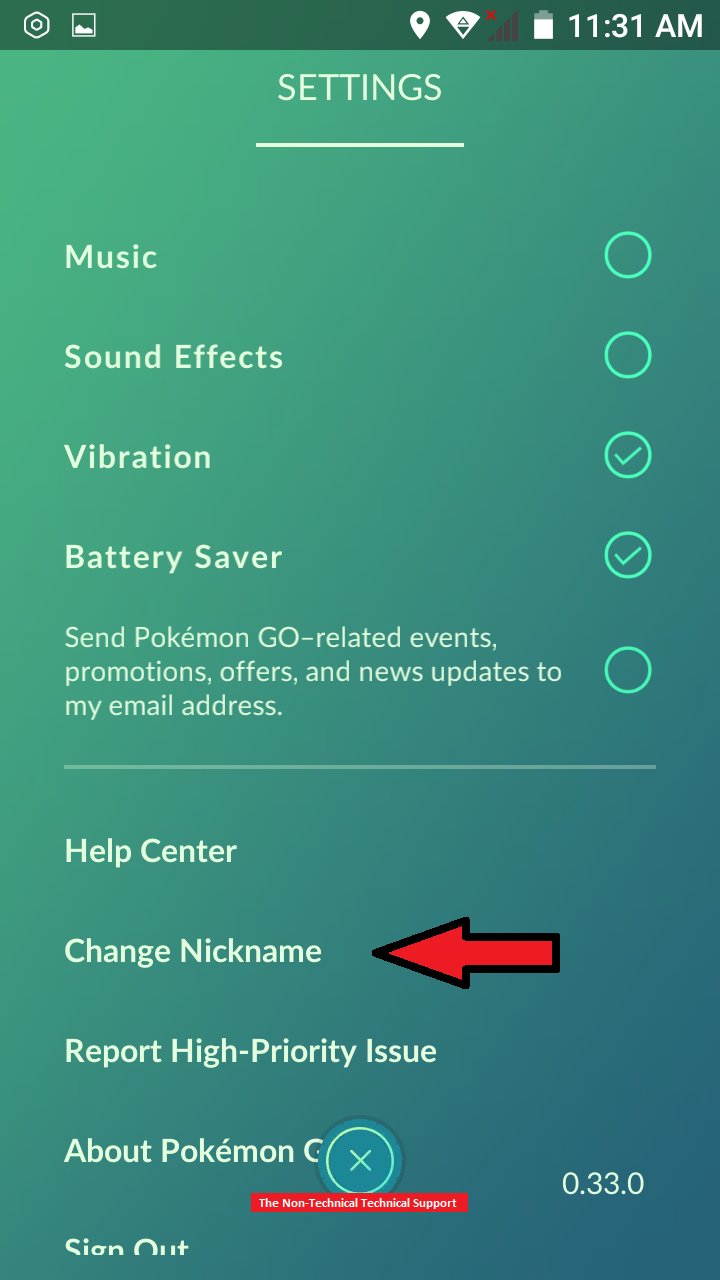Tap the battery icon in the status bar
Screen dimensions: 720x1280
pos(541,24)
